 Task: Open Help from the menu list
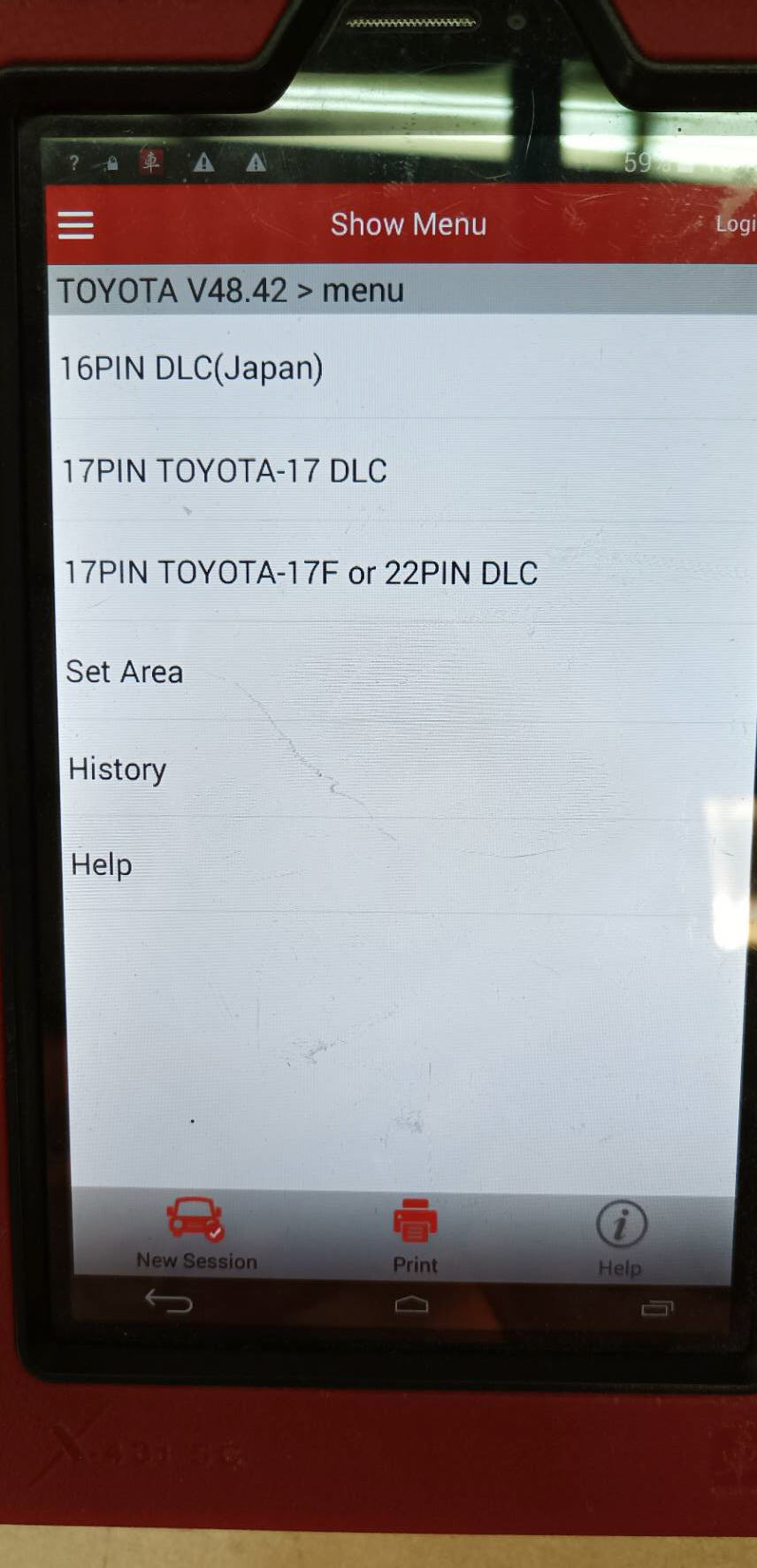click(102, 864)
